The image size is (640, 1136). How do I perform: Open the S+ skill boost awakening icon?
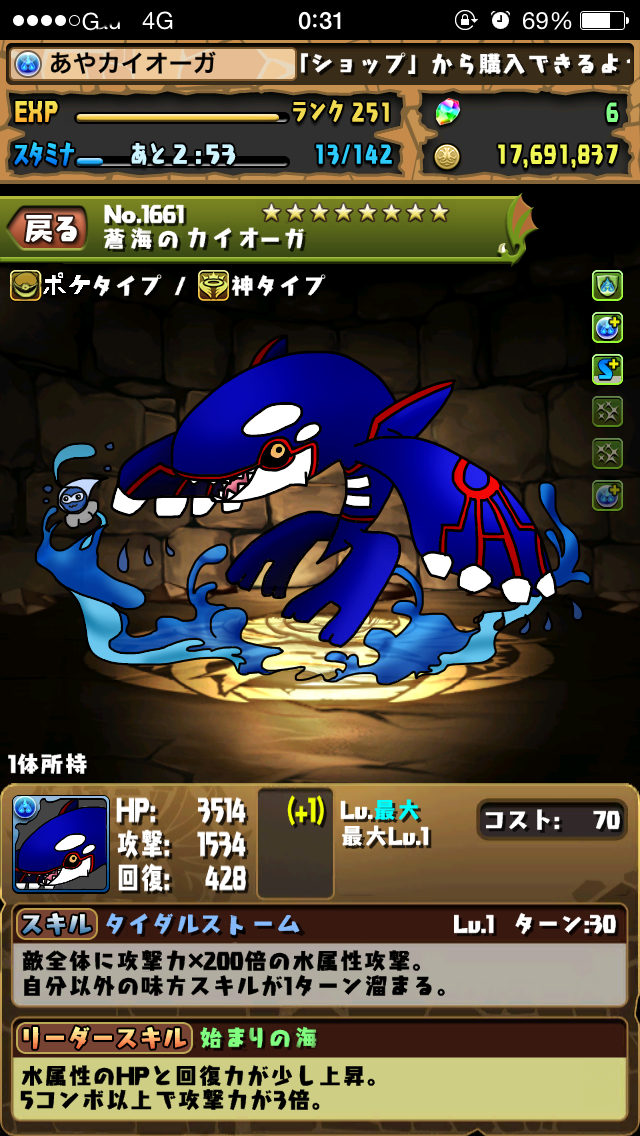click(x=607, y=369)
